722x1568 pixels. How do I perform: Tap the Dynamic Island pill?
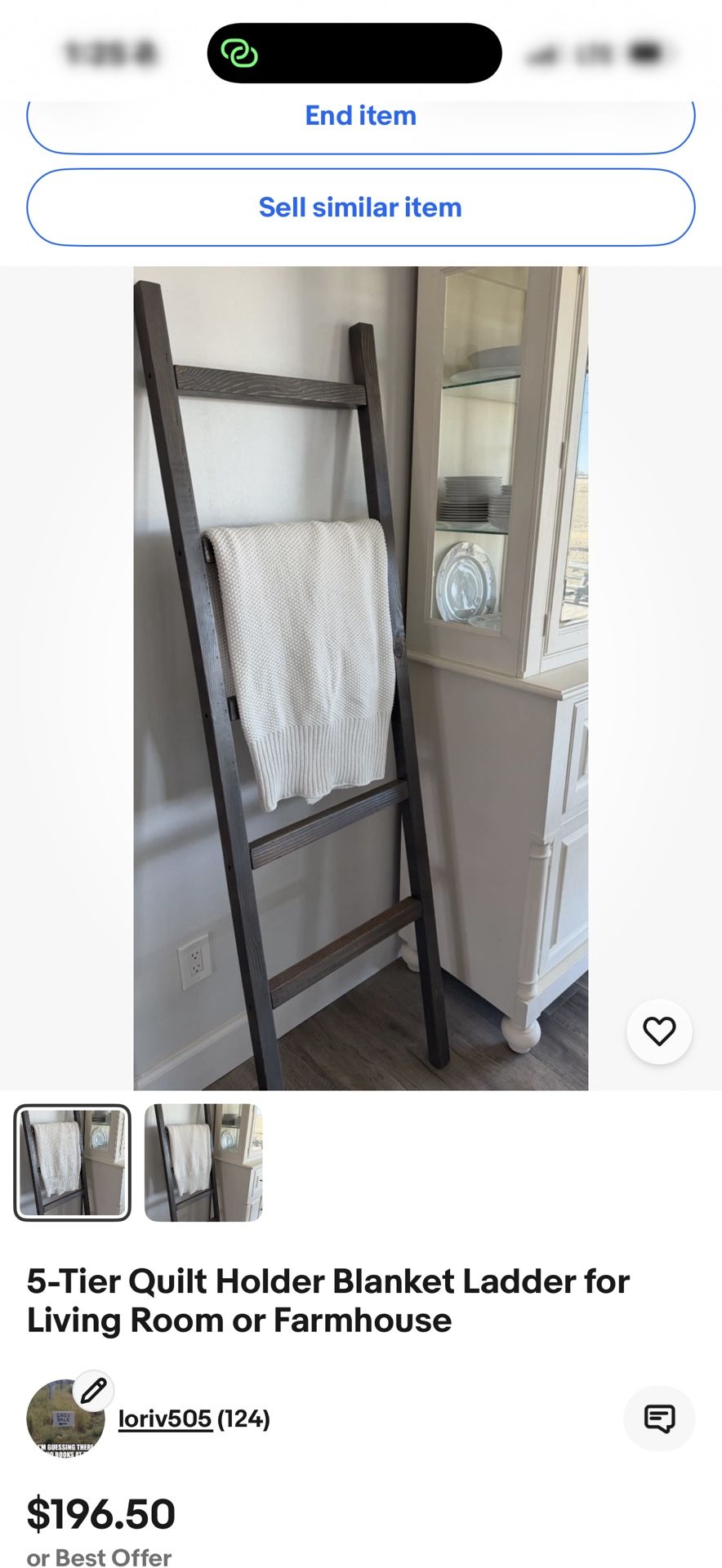[355, 53]
